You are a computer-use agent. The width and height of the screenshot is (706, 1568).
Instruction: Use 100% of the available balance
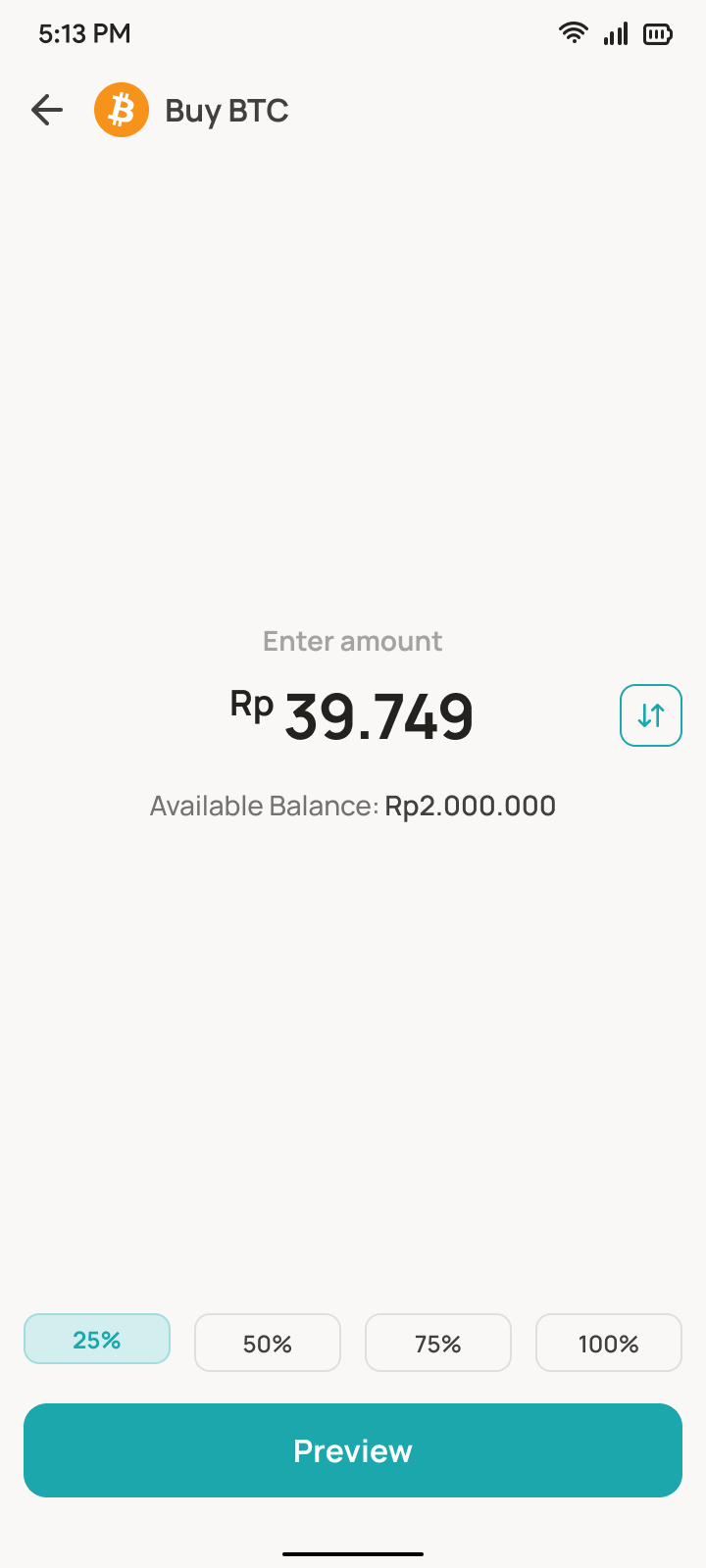[x=608, y=1343]
